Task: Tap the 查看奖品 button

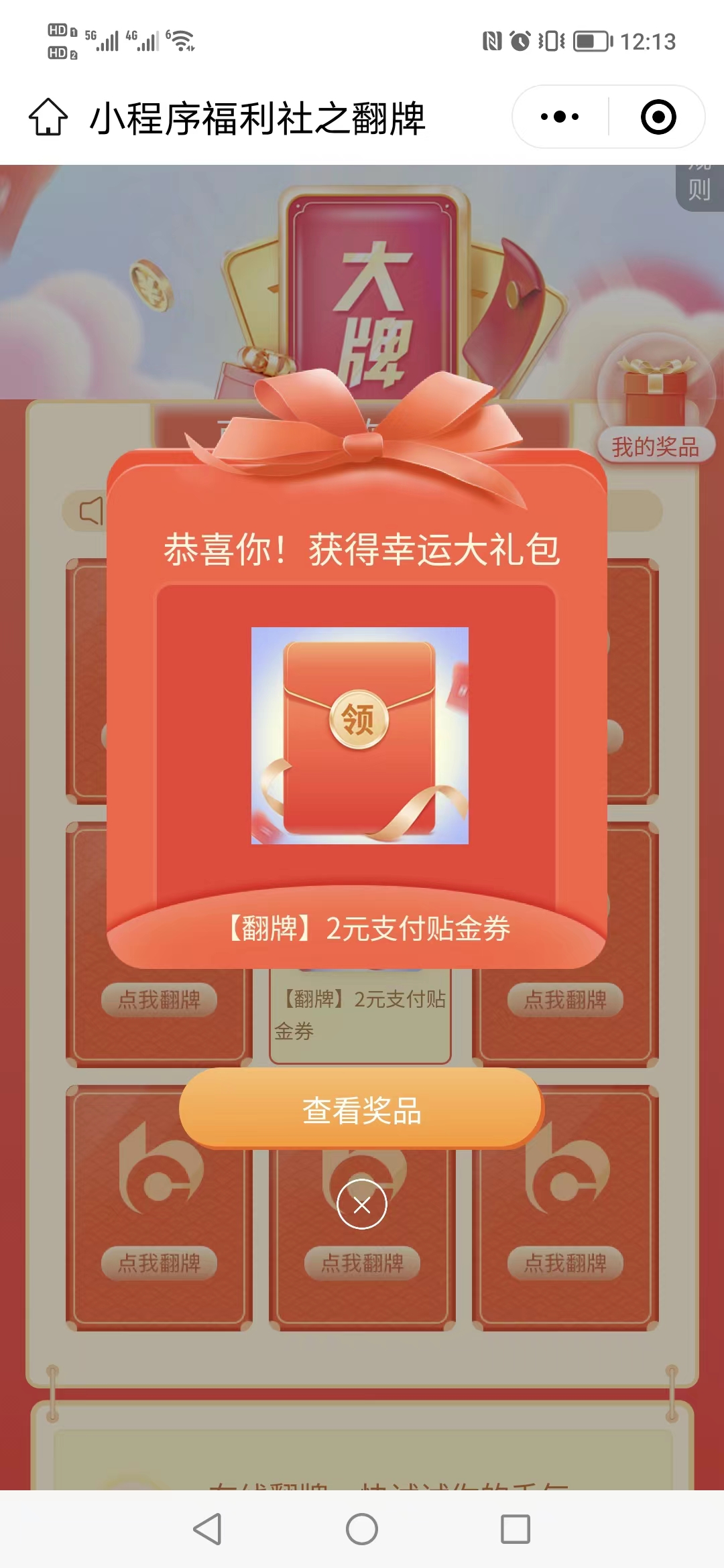Action: coord(361,1109)
